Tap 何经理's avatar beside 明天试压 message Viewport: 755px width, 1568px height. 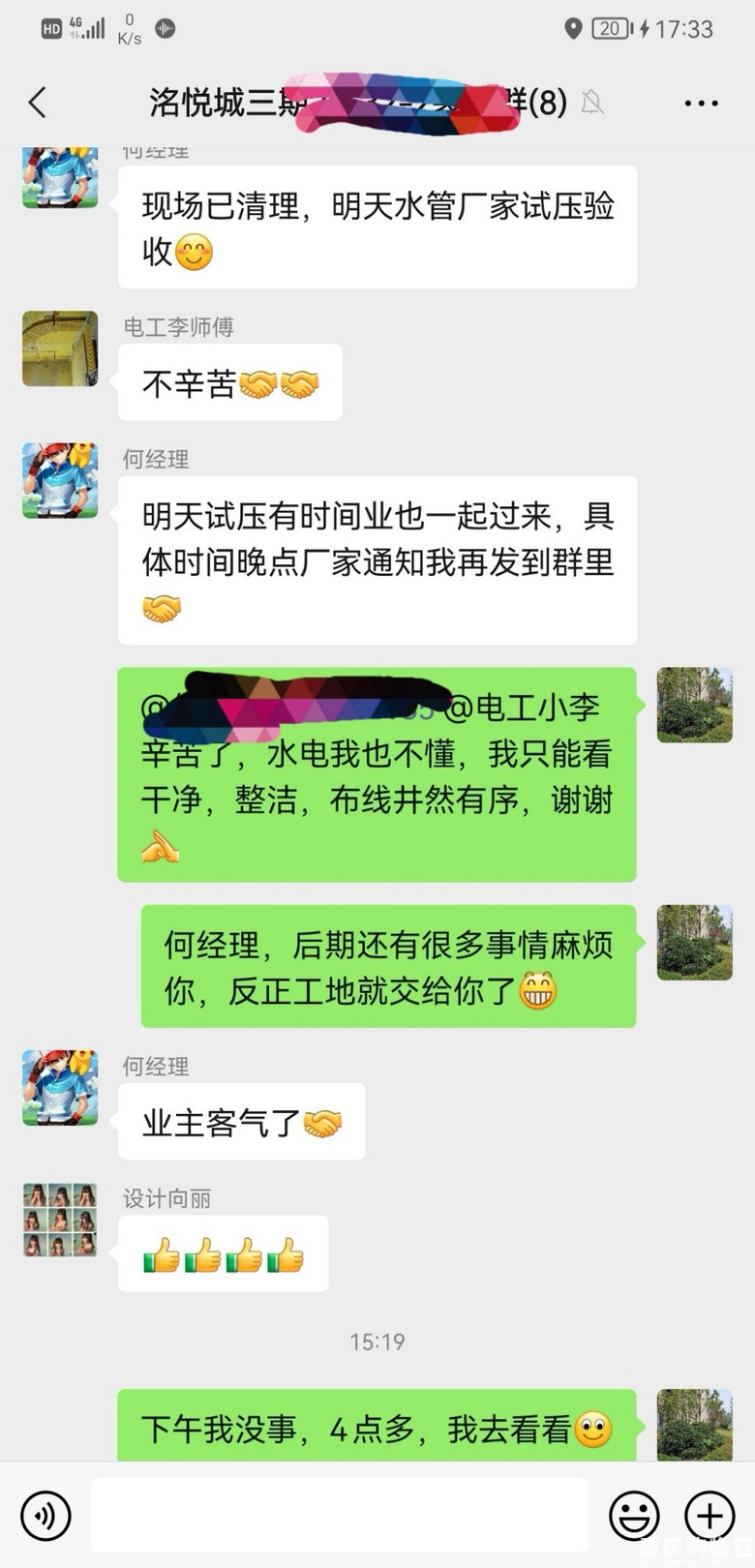coord(60,480)
